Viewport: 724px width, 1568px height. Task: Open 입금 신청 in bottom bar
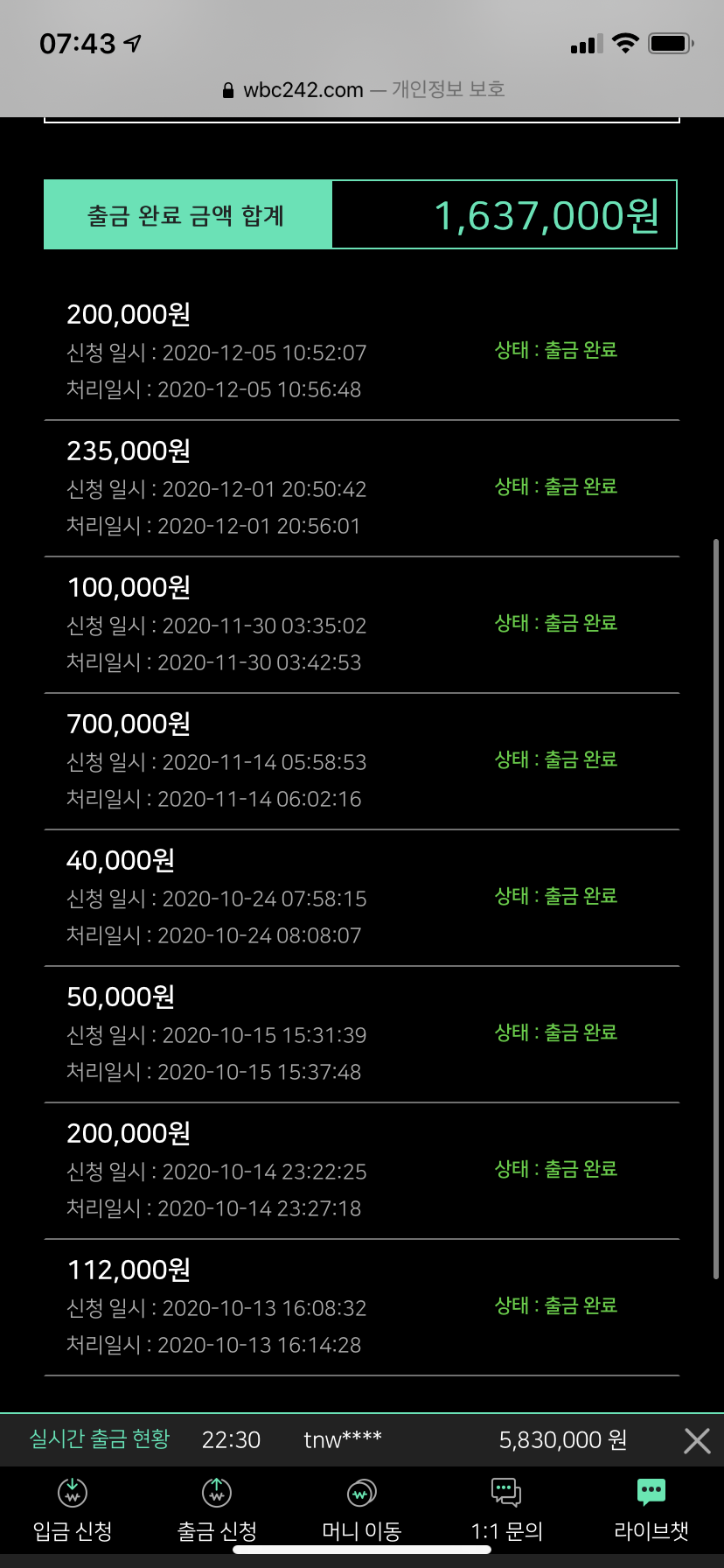point(73,1508)
